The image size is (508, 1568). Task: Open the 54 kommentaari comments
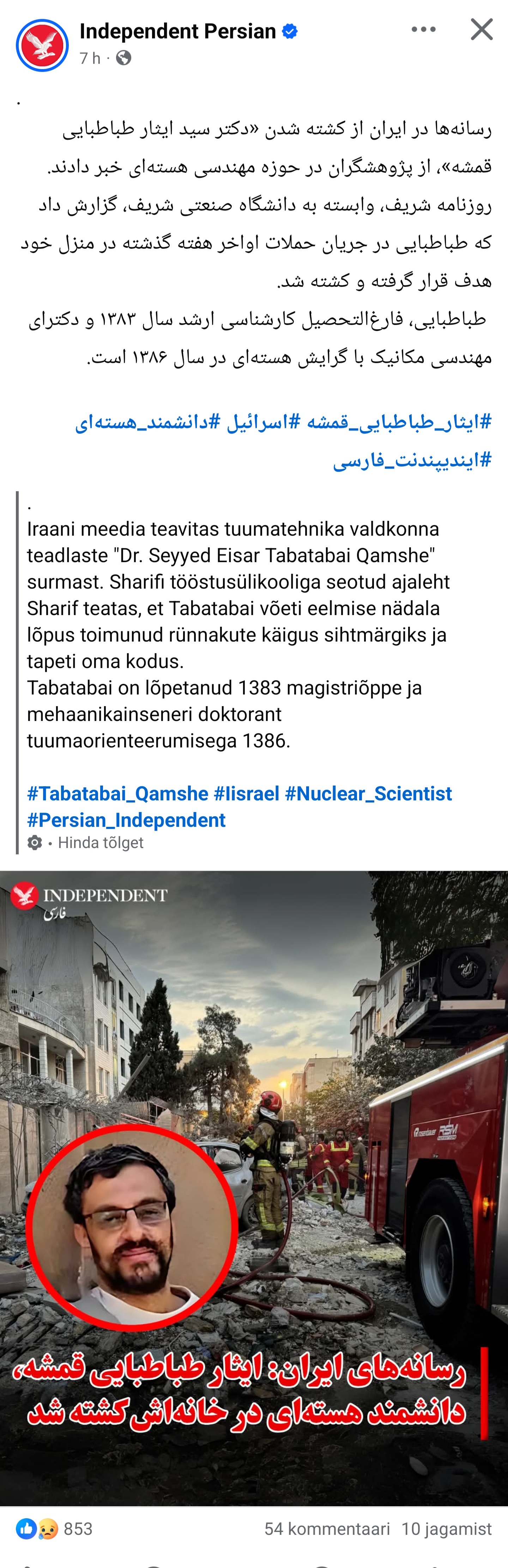click(327, 1529)
